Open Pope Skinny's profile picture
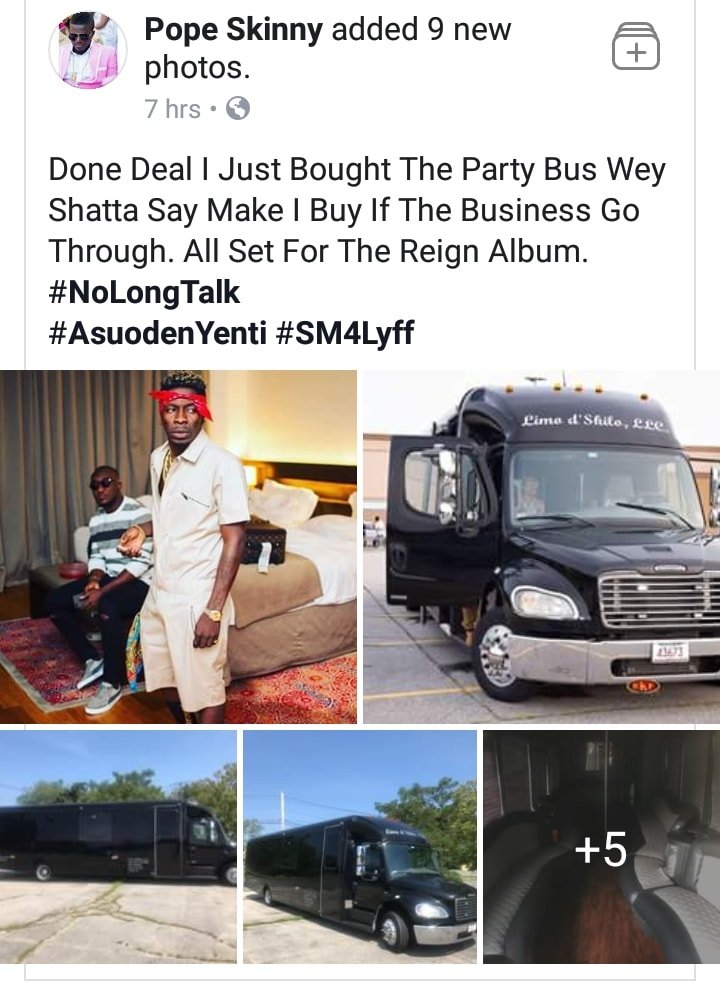This screenshot has height=989, width=720. (88, 51)
